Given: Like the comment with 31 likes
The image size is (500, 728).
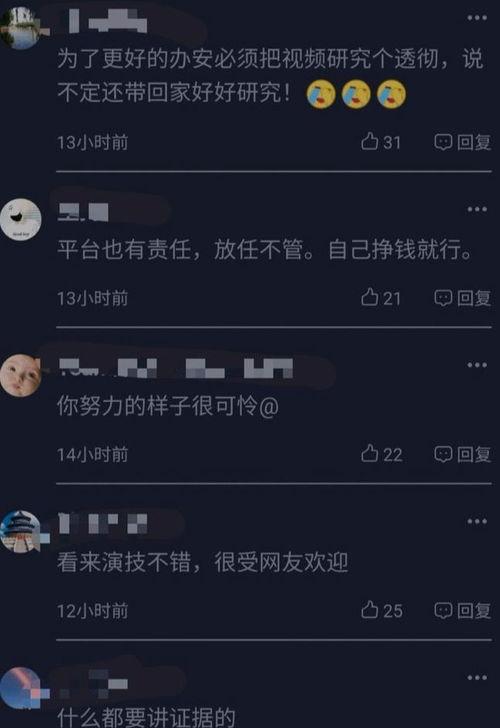Looking at the screenshot, I should (x=380, y=142).
